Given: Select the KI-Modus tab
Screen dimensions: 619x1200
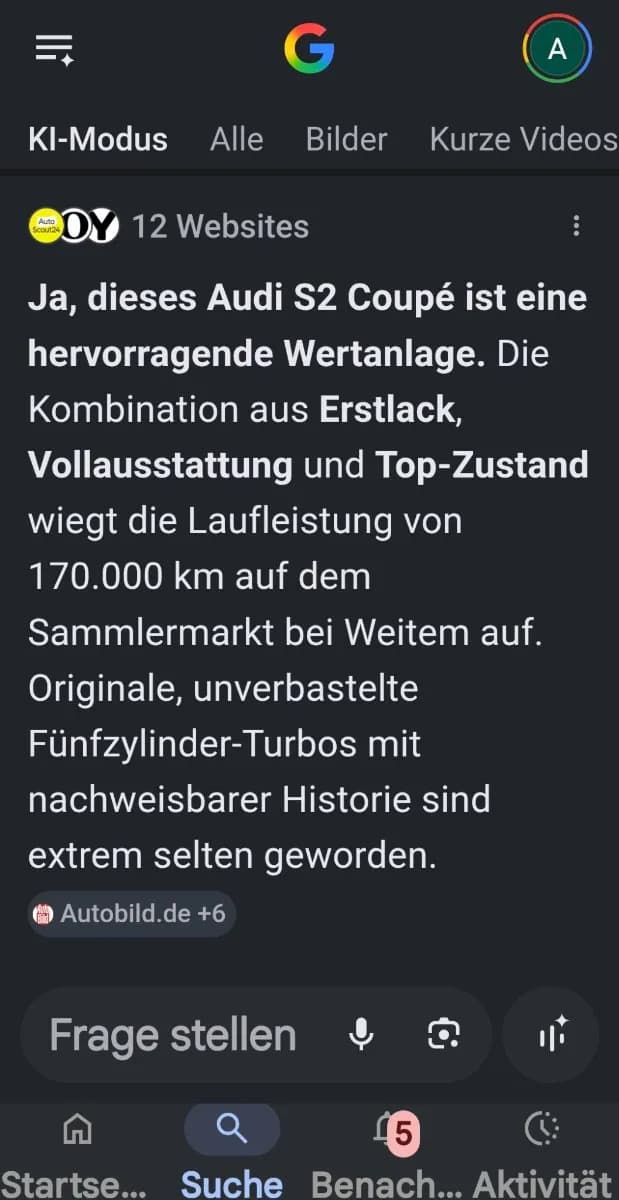Looking at the screenshot, I should click(98, 139).
